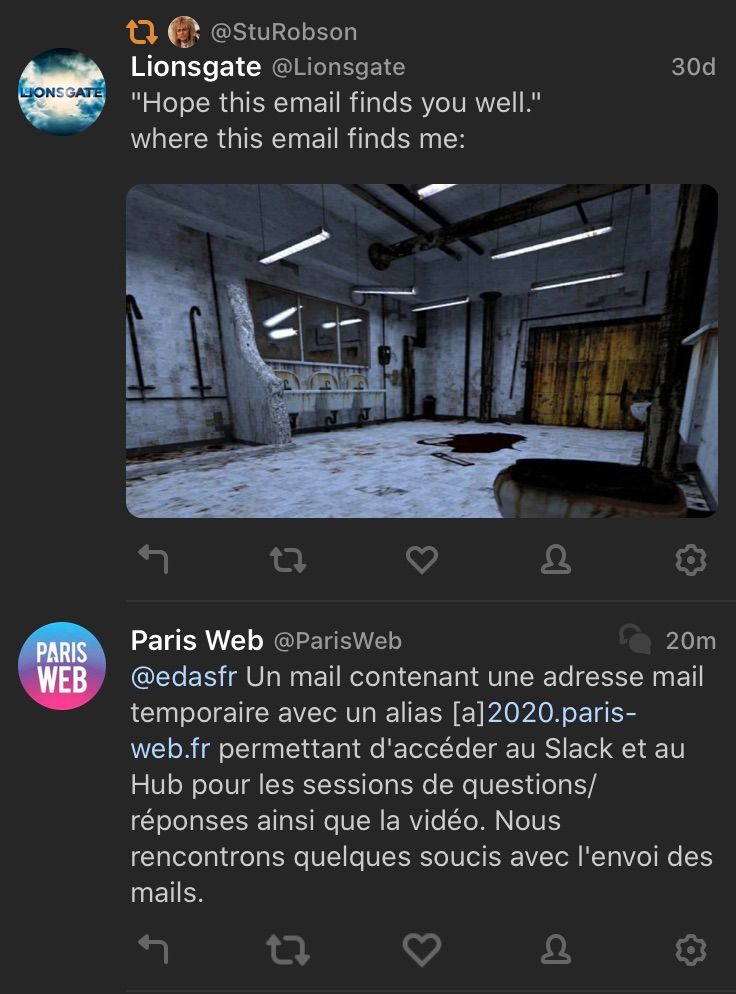Open profile icon under Lionsgate tweet
736x994 pixels.
[x=555, y=561]
